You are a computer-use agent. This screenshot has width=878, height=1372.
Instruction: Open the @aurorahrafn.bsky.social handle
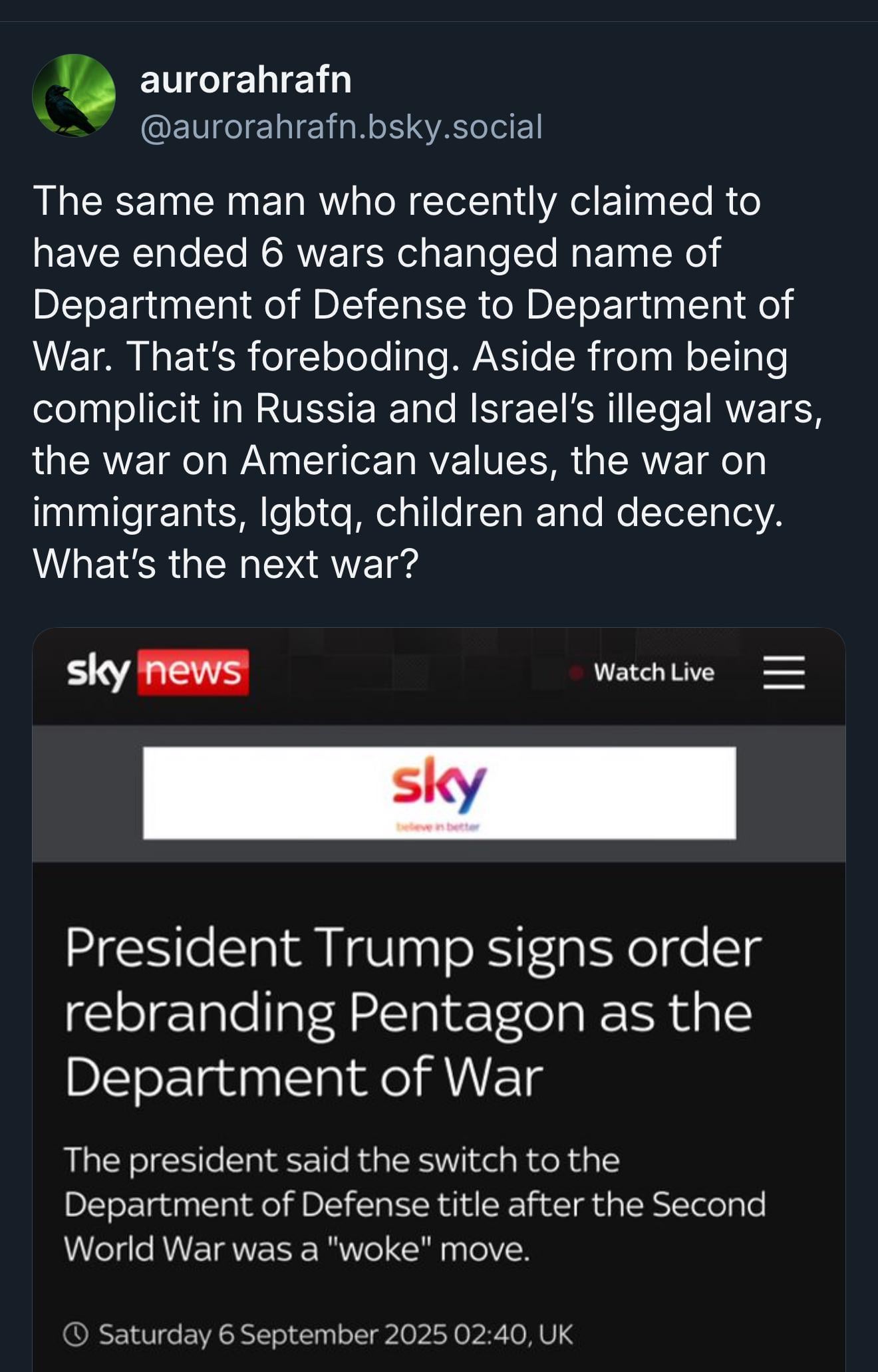point(341,126)
